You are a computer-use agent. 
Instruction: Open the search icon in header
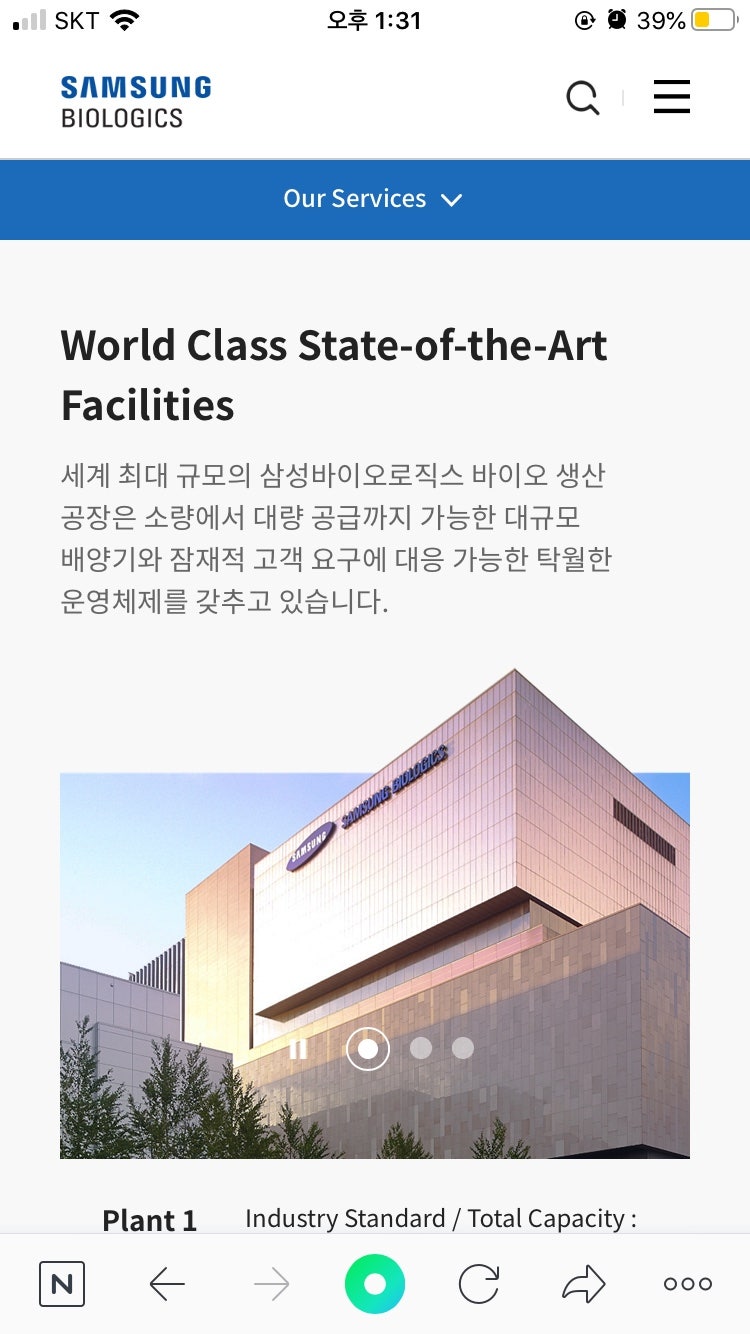582,98
